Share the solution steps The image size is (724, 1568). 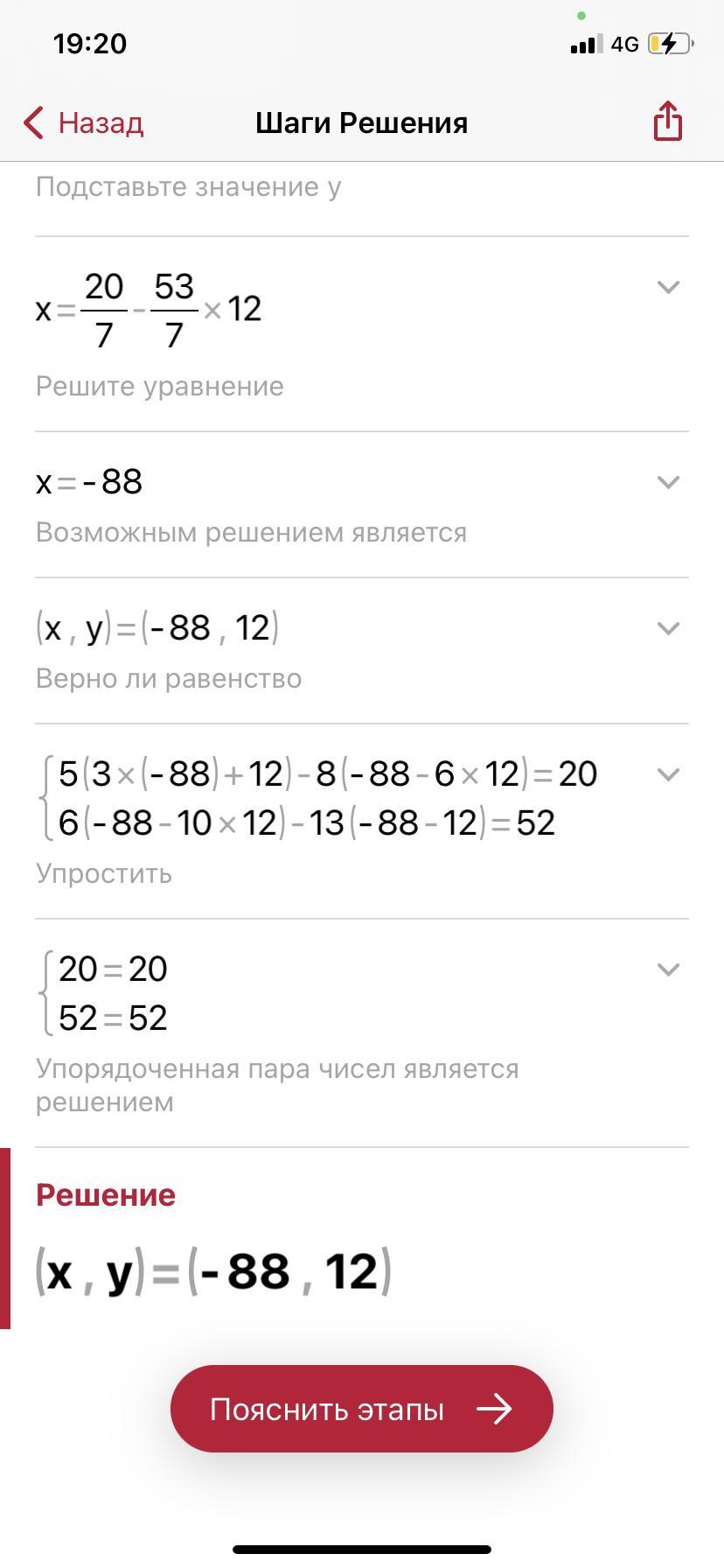[667, 121]
